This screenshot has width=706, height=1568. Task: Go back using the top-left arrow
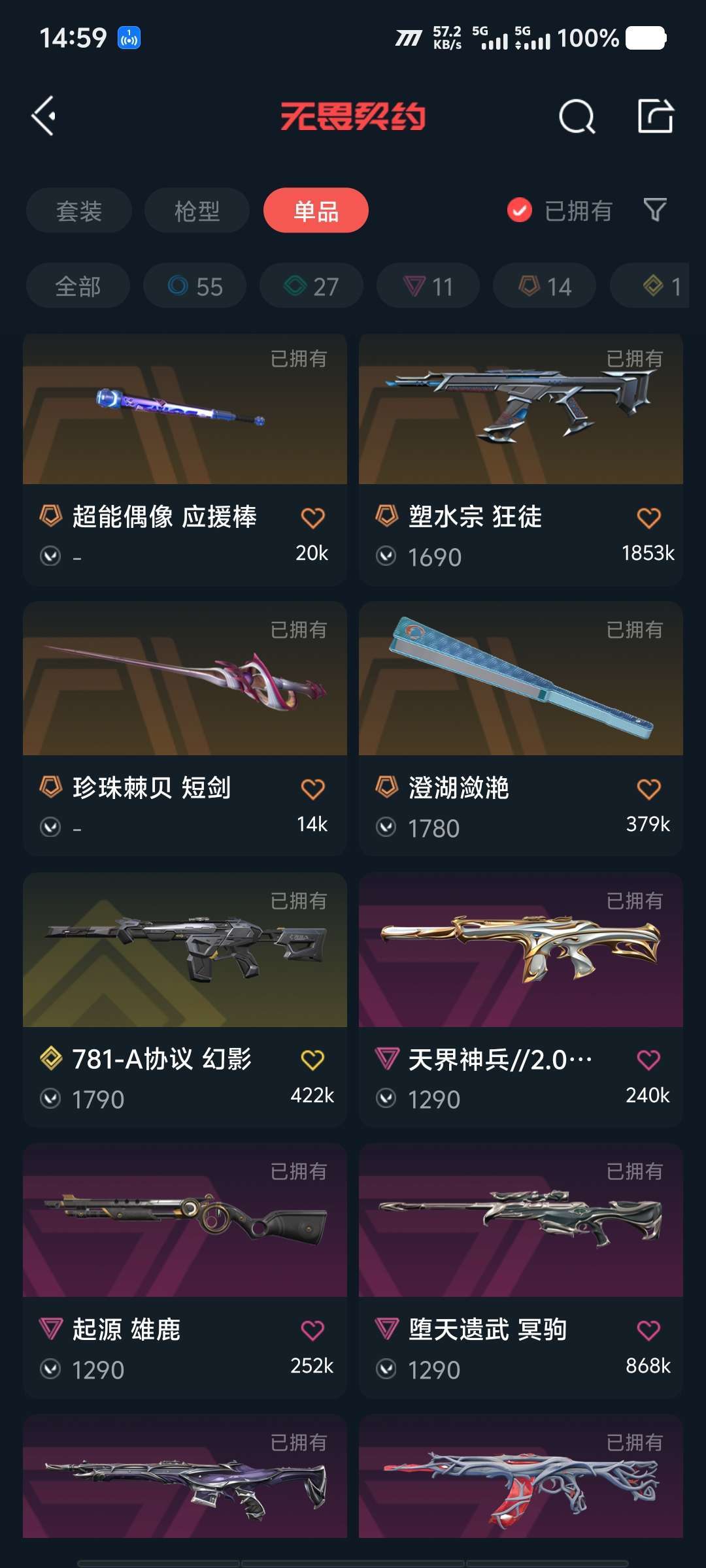pyautogui.click(x=44, y=116)
